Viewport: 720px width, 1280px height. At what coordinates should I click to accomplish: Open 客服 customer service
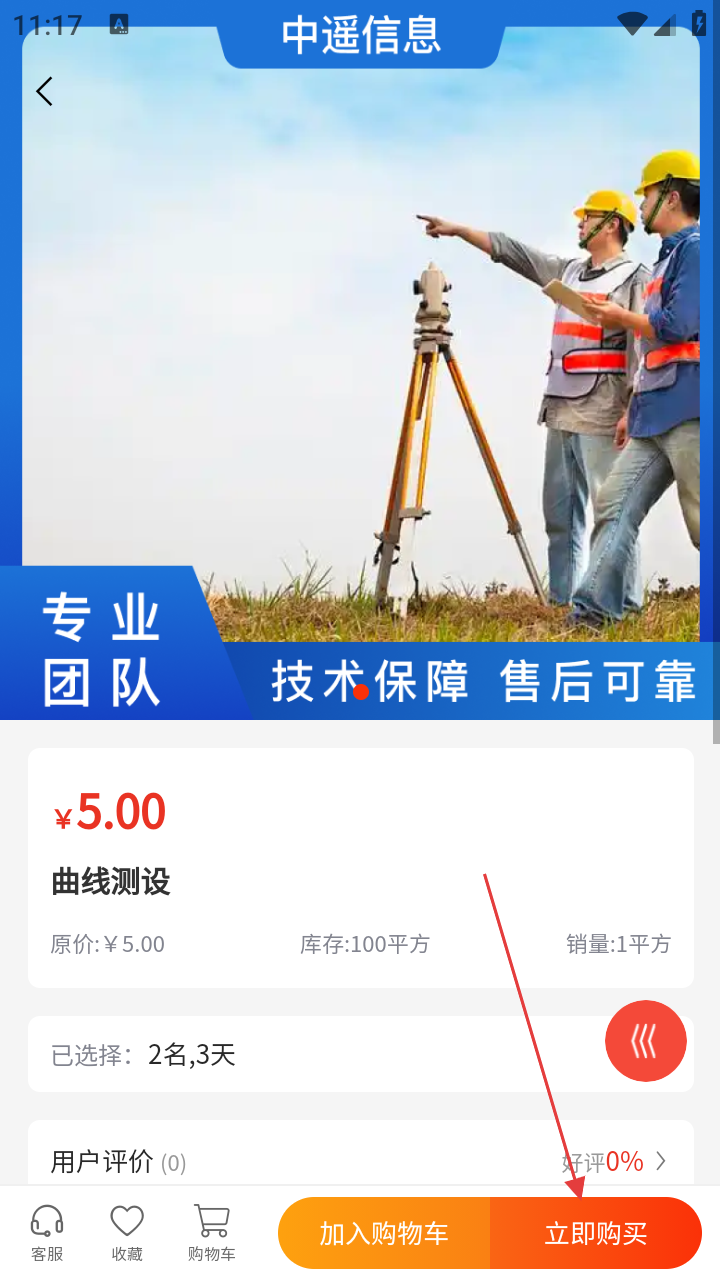(47, 1232)
